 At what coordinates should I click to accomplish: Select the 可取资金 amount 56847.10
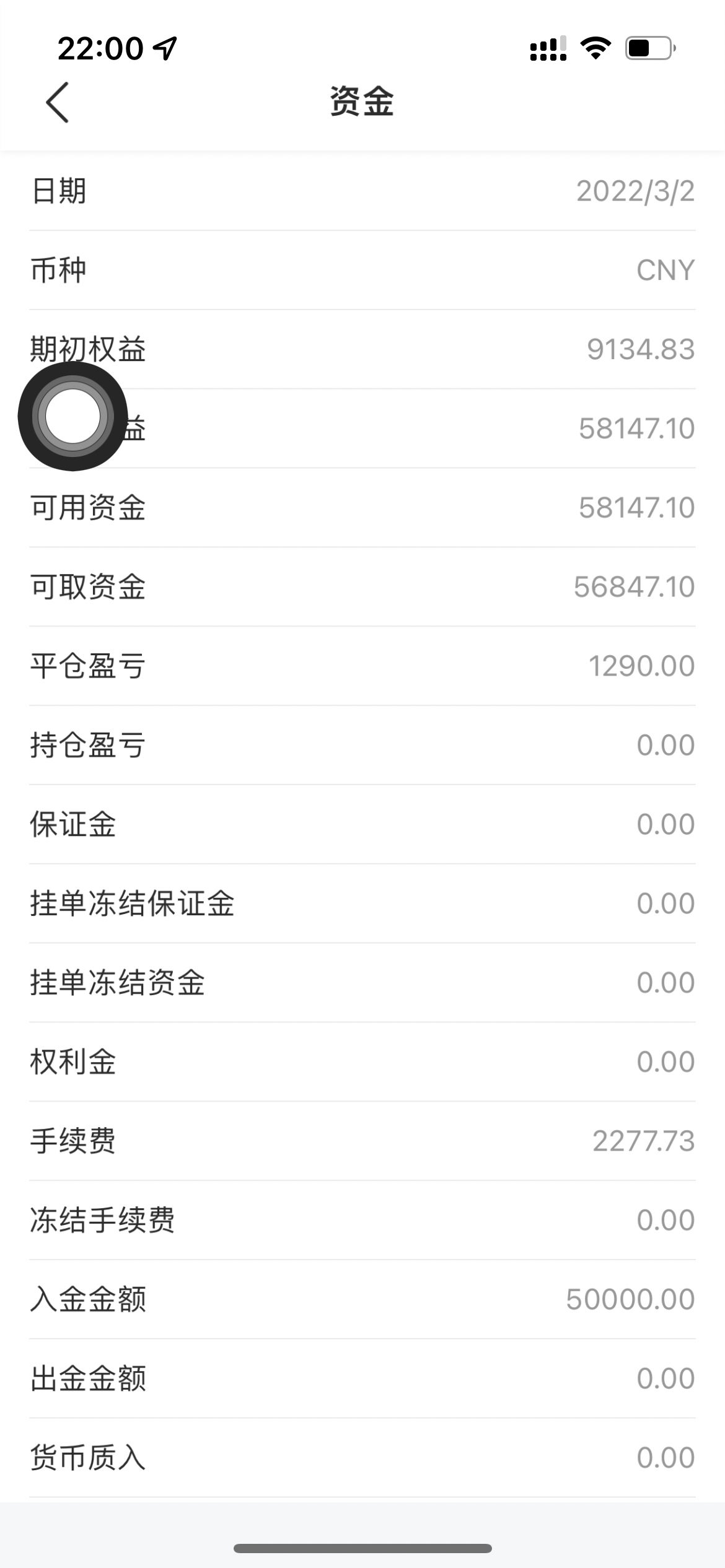point(633,586)
